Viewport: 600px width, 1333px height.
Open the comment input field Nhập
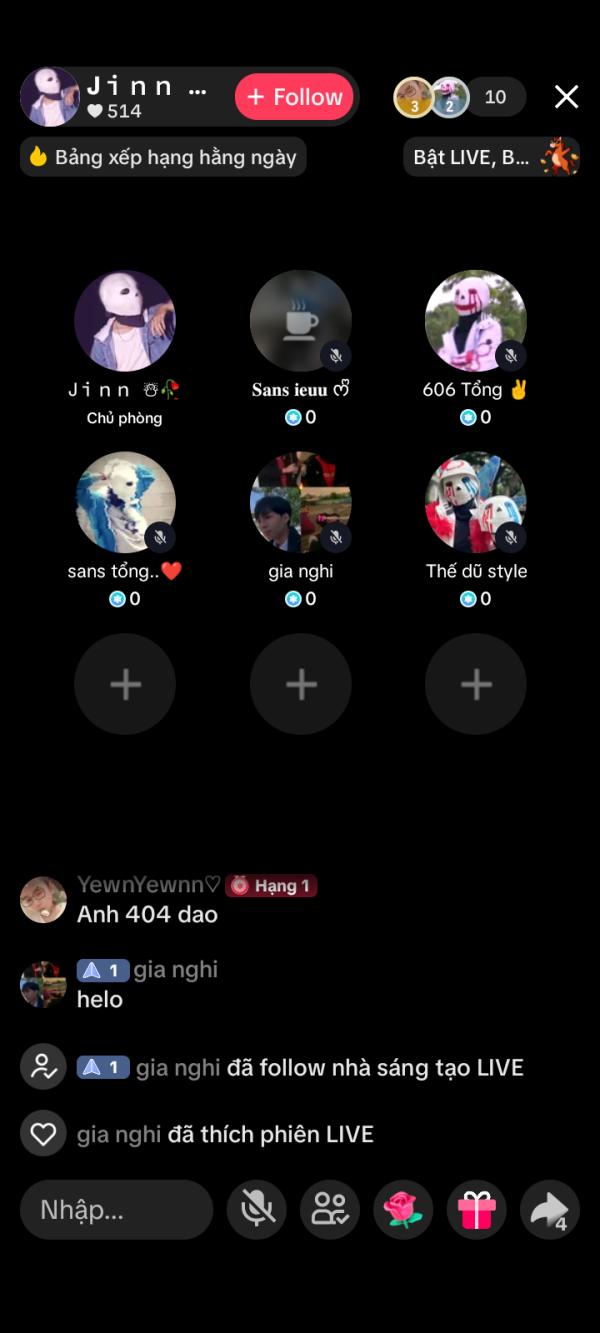pos(116,1210)
